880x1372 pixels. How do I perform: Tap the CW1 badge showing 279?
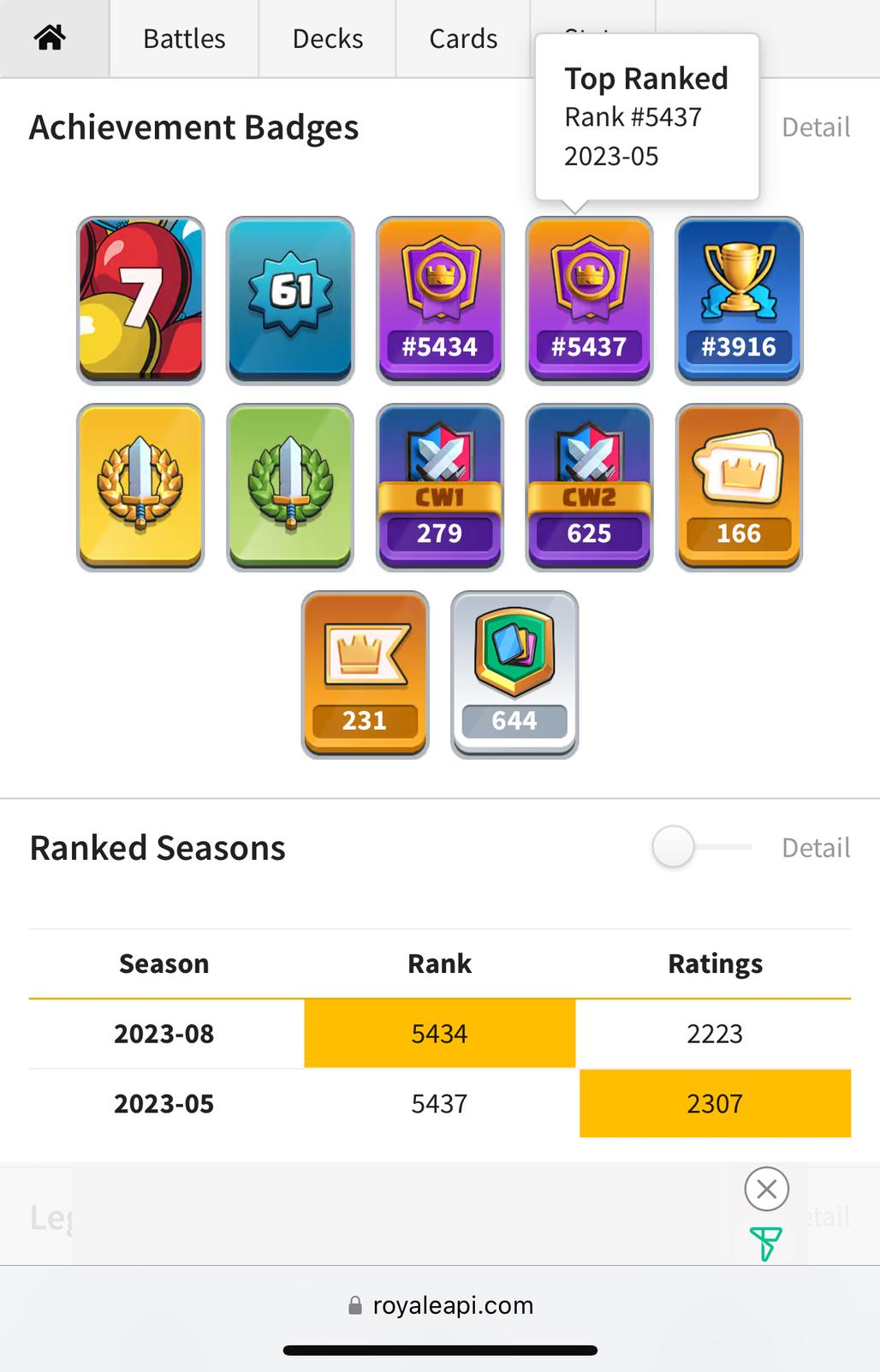pyautogui.click(x=440, y=486)
